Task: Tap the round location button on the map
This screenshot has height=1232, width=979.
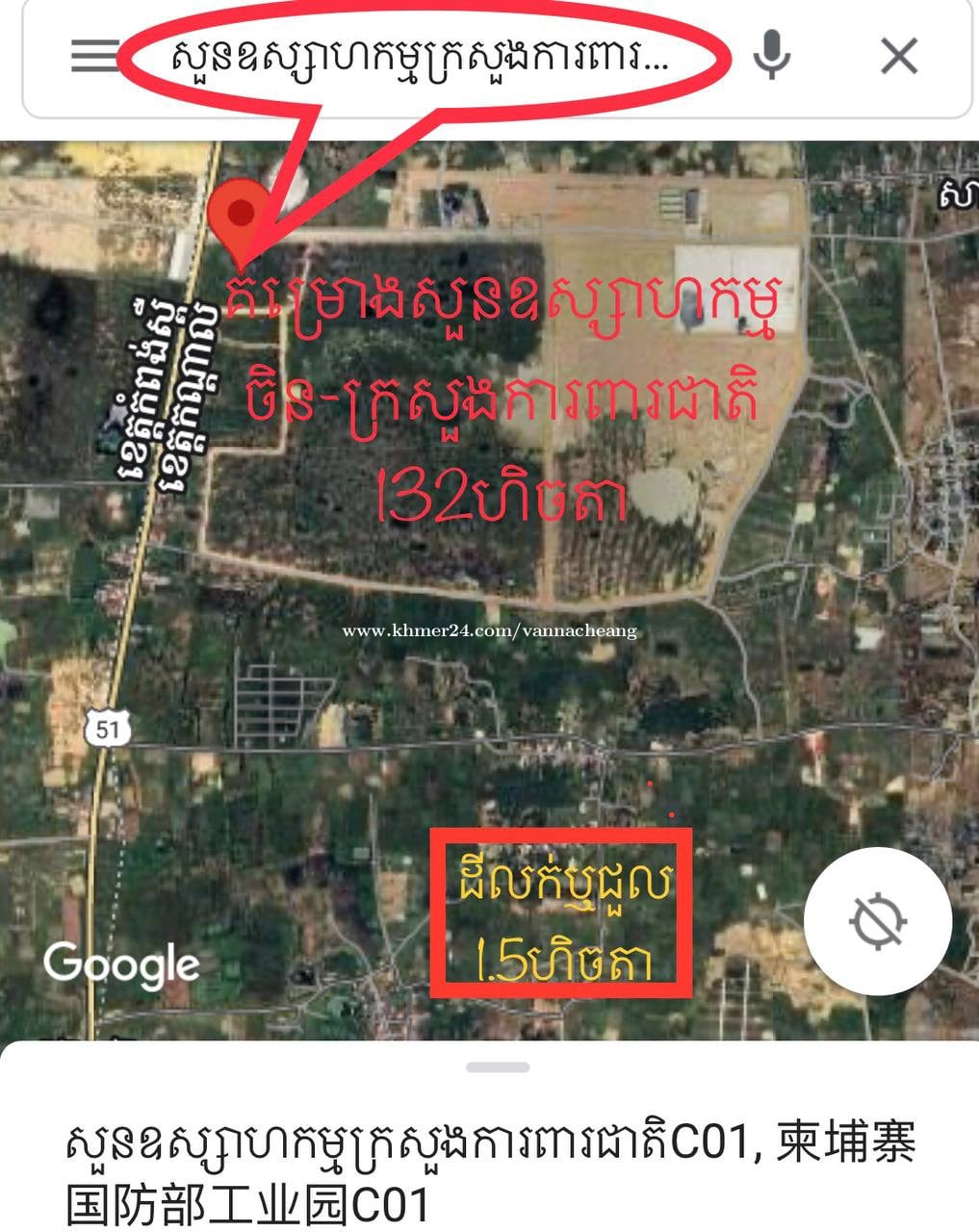Action: point(877,921)
